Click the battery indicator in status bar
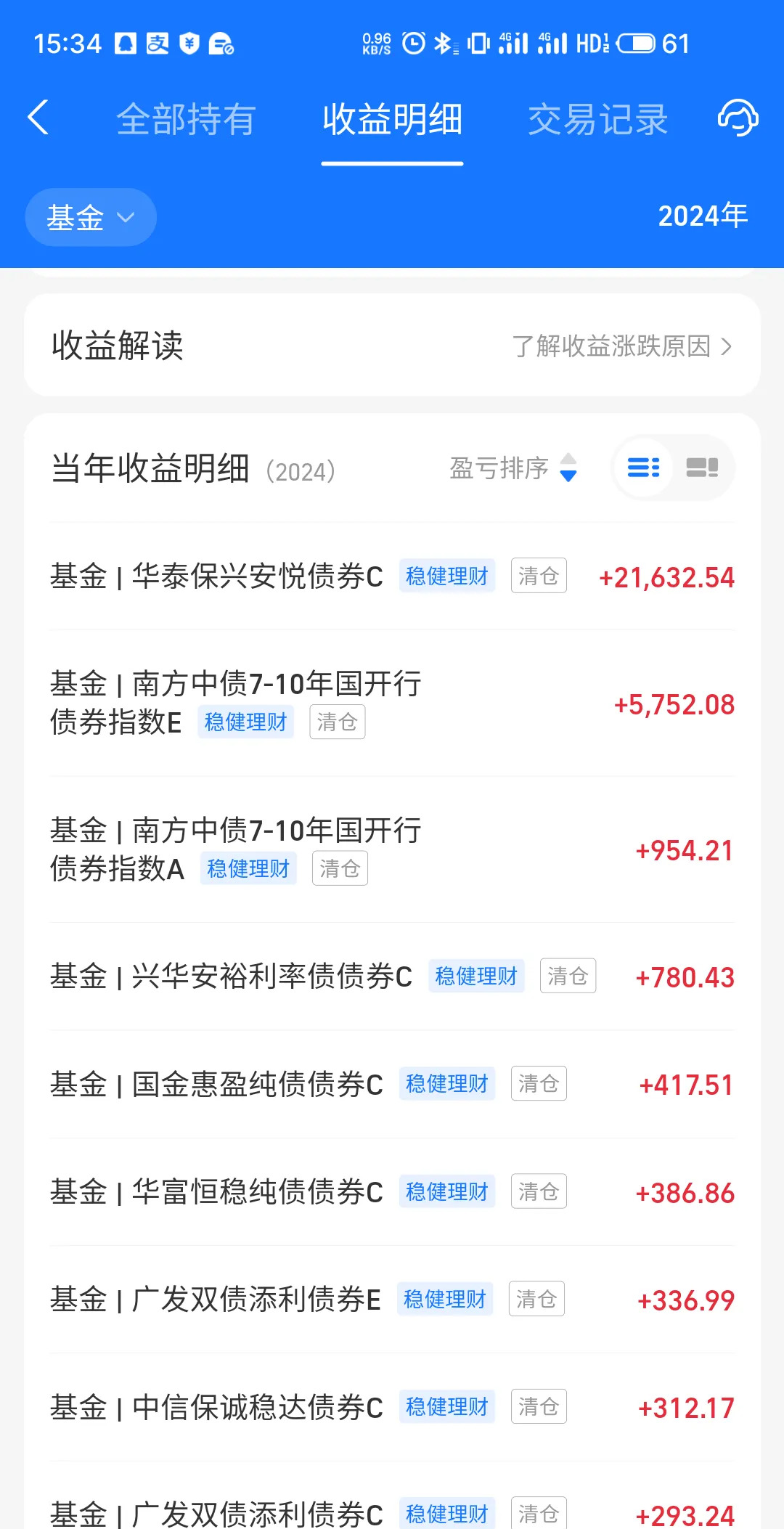The height and width of the screenshot is (1529, 784). (635, 42)
